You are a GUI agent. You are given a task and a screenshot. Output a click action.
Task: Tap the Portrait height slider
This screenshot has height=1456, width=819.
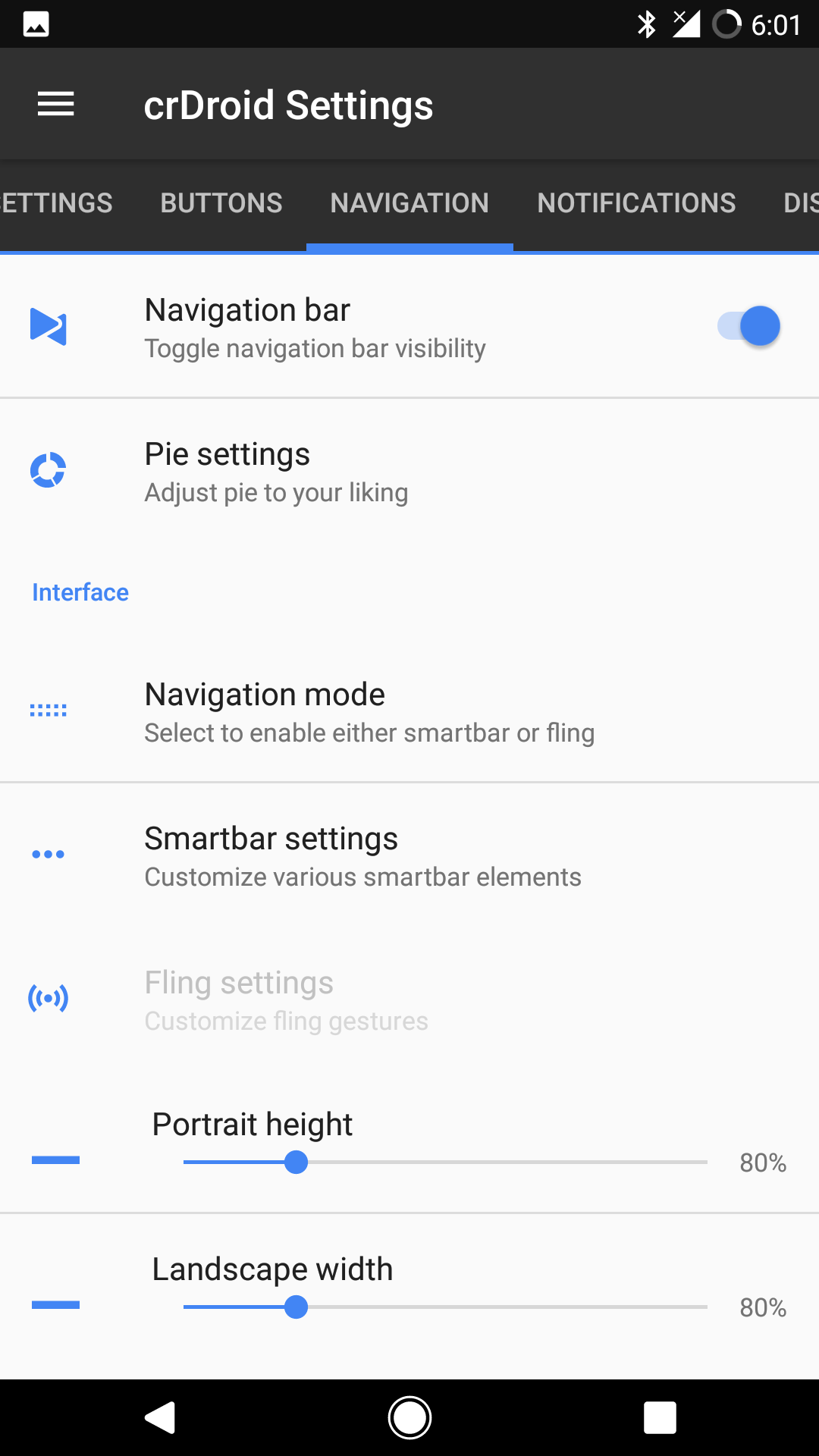point(445,1162)
